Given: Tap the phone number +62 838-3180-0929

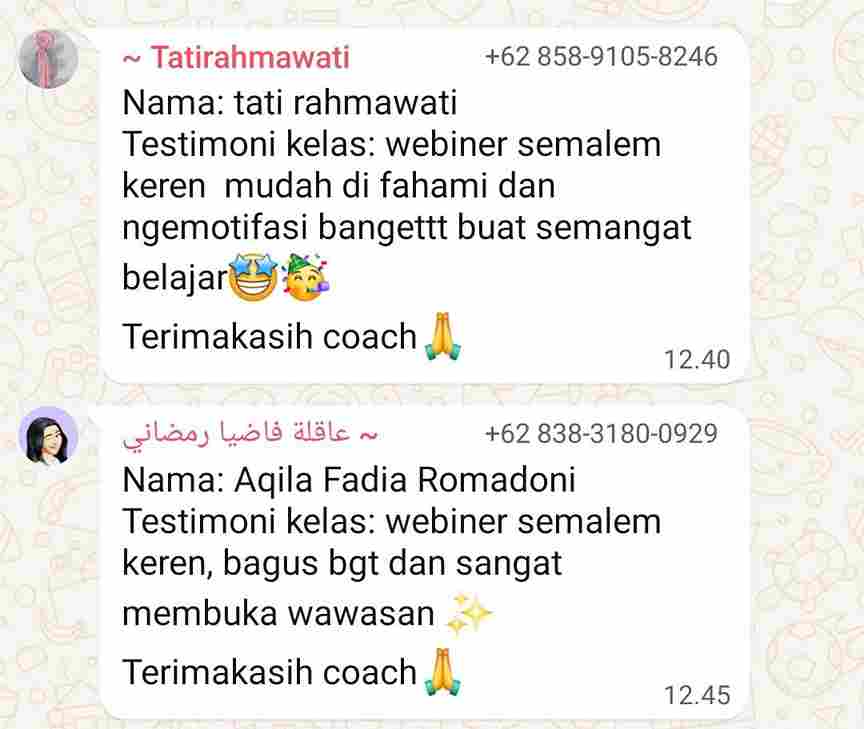Looking at the screenshot, I should (601, 434).
